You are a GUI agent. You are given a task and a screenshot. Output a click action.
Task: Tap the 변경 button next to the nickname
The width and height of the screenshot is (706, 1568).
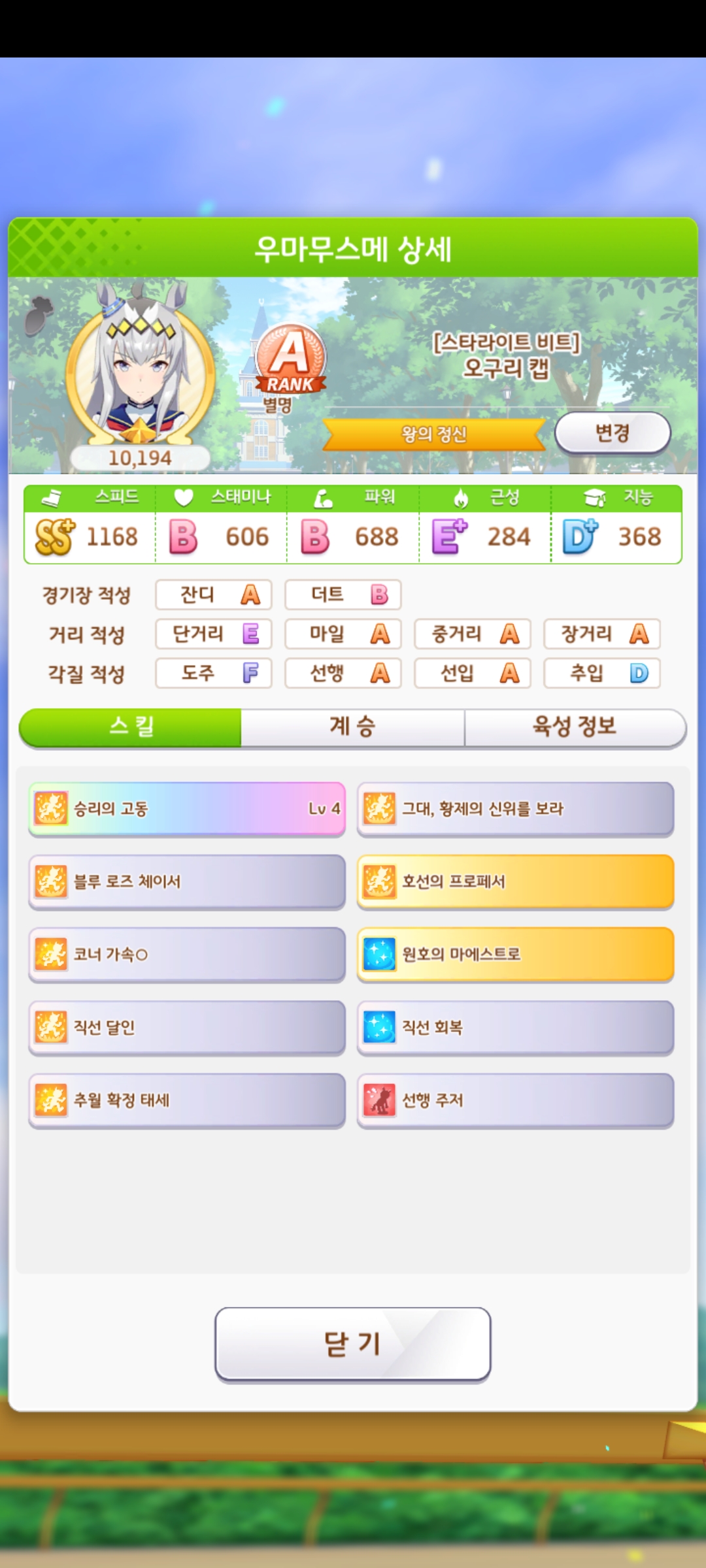(x=613, y=433)
